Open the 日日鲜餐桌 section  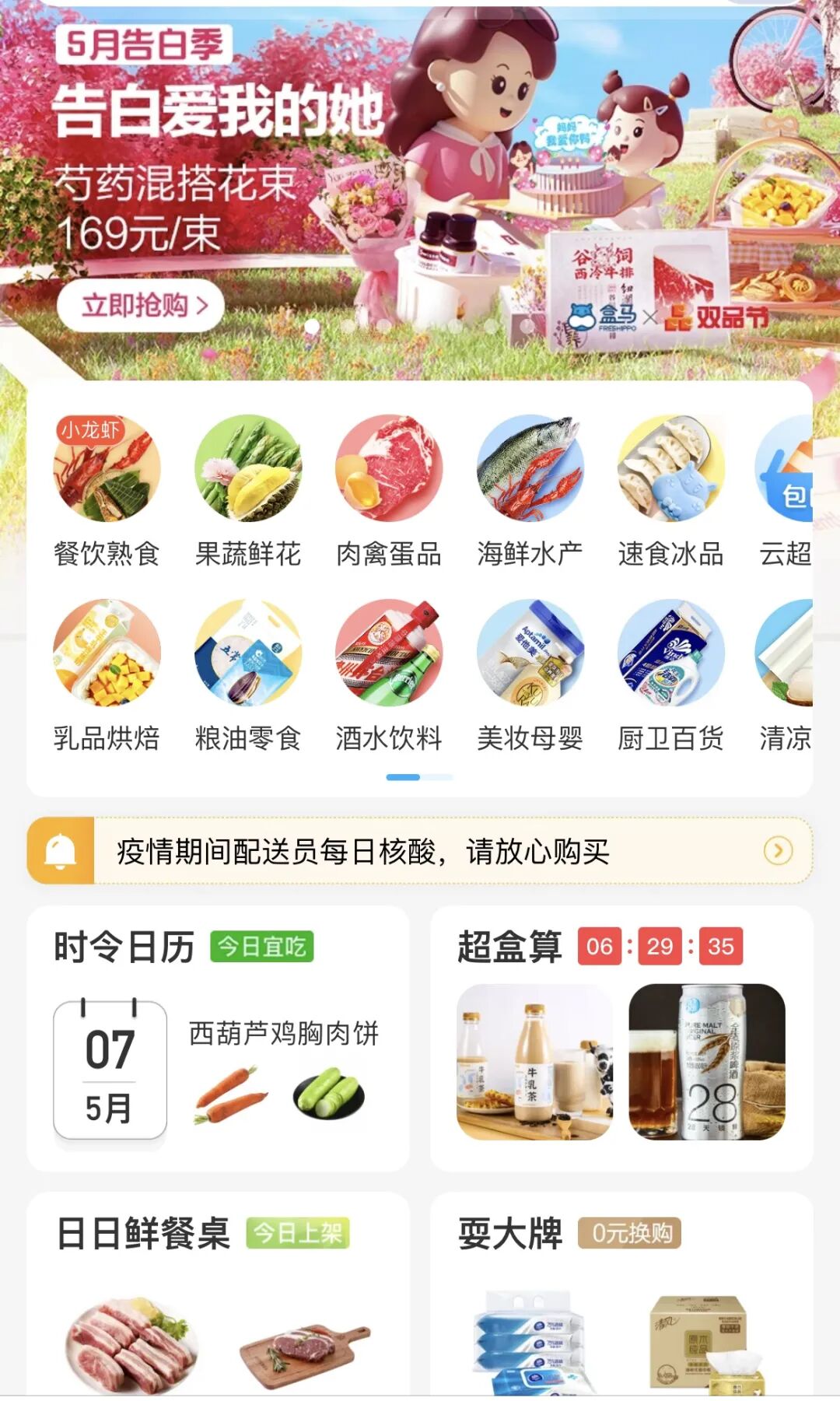coord(218,1295)
